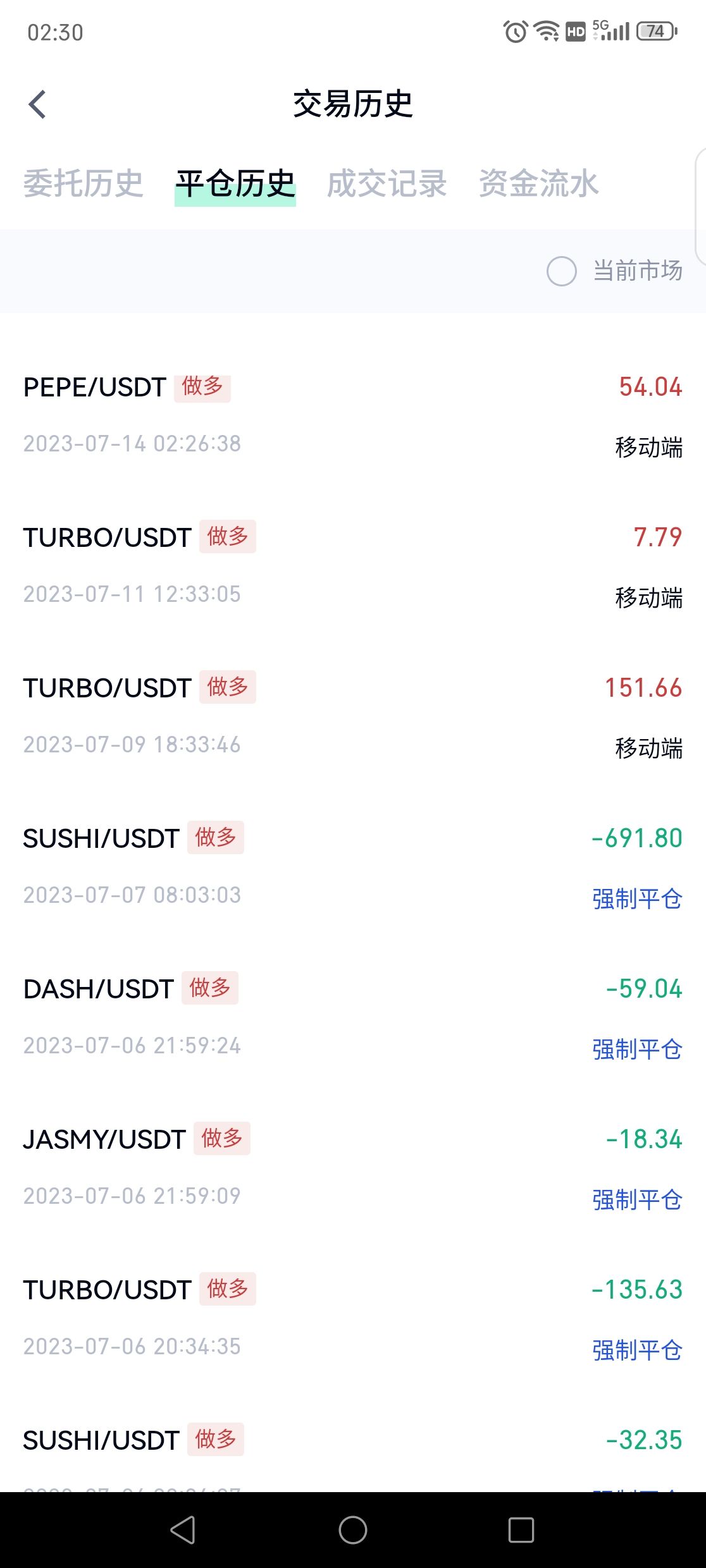706x1568 pixels.
Task: Switch to the 委托历史 tab
Action: 83,184
